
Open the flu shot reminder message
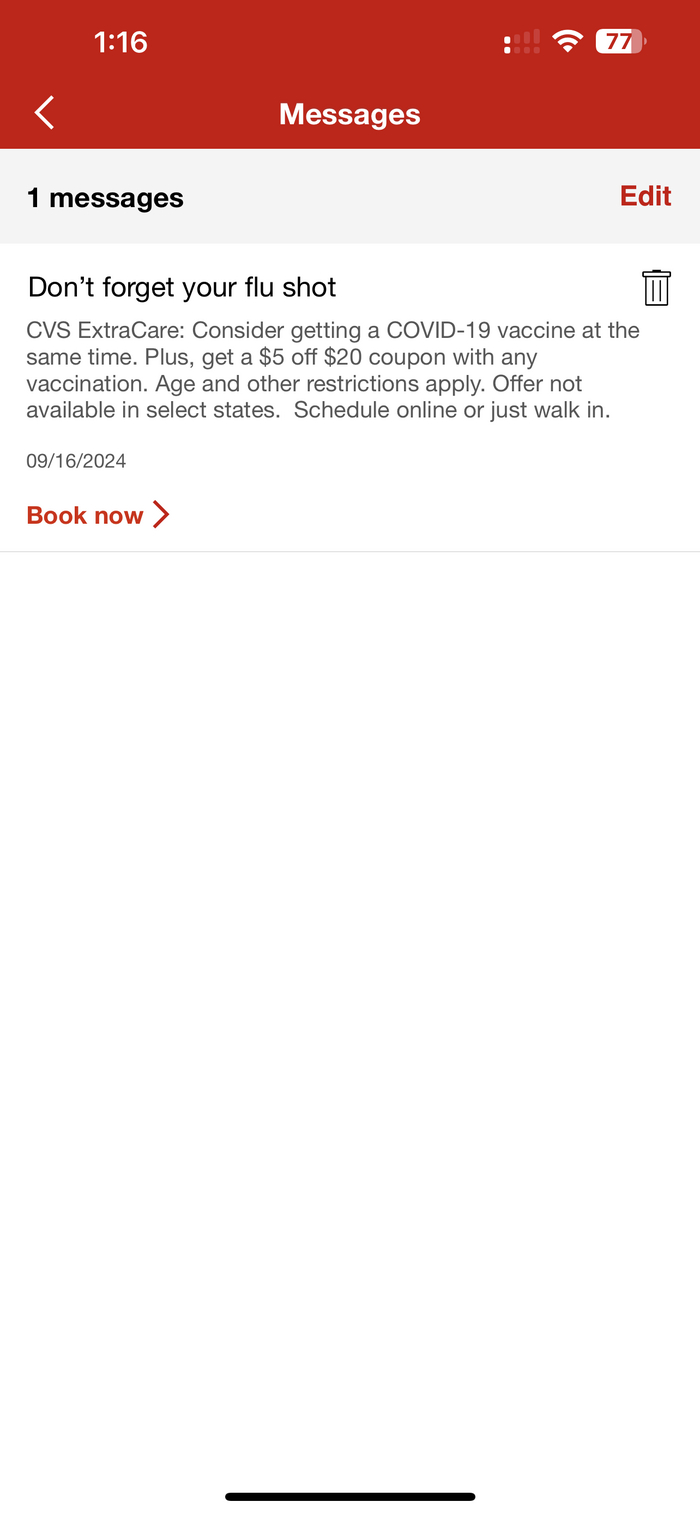pyautogui.click(x=183, y=288)
